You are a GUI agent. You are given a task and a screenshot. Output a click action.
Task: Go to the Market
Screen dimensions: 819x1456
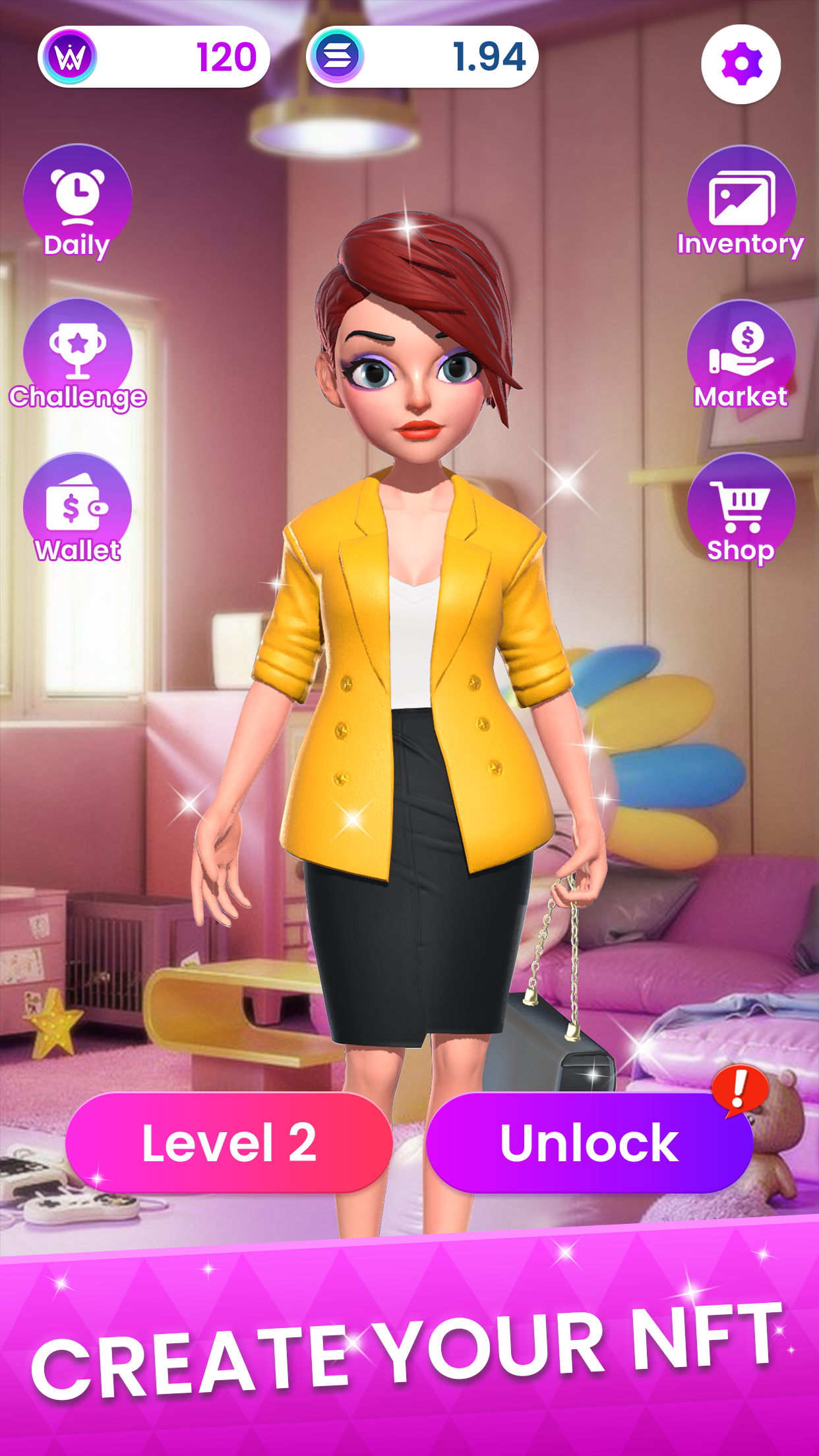point(741,356)
